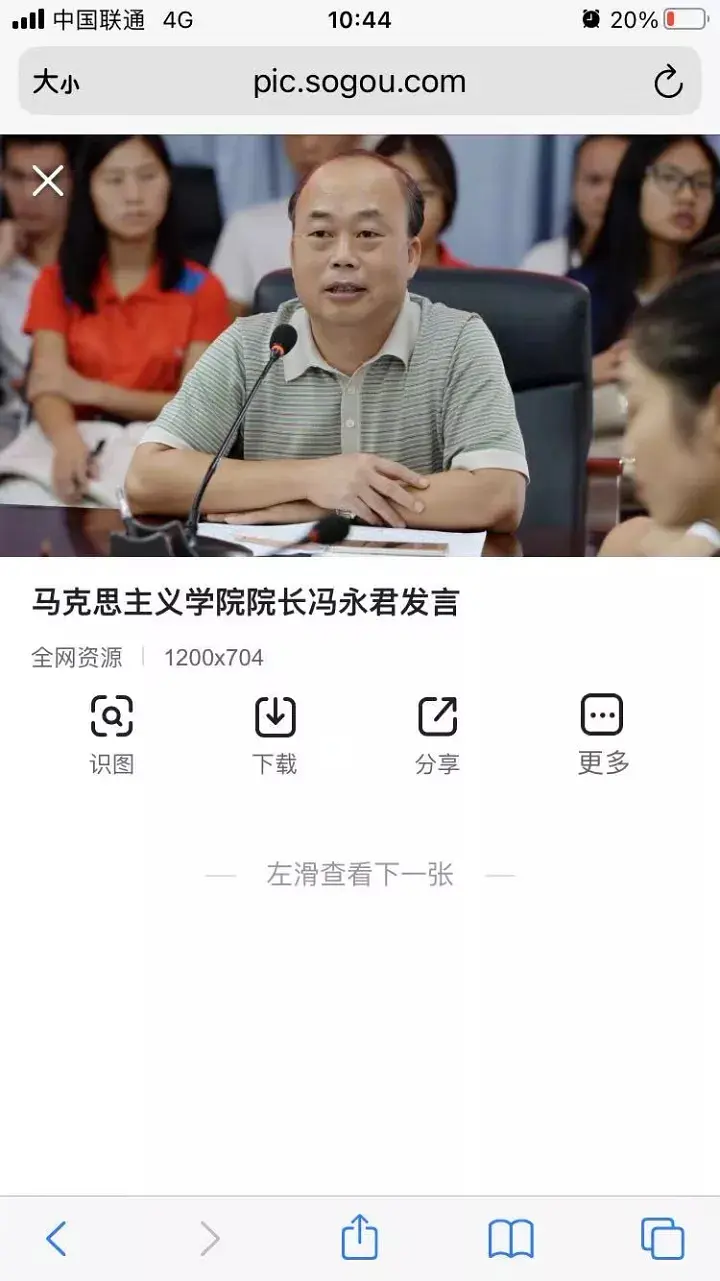Image resolution: width=720 pixels, height=1281 pixels.
Task: Open the Safari share sheet
Action: coord(359,1239)
